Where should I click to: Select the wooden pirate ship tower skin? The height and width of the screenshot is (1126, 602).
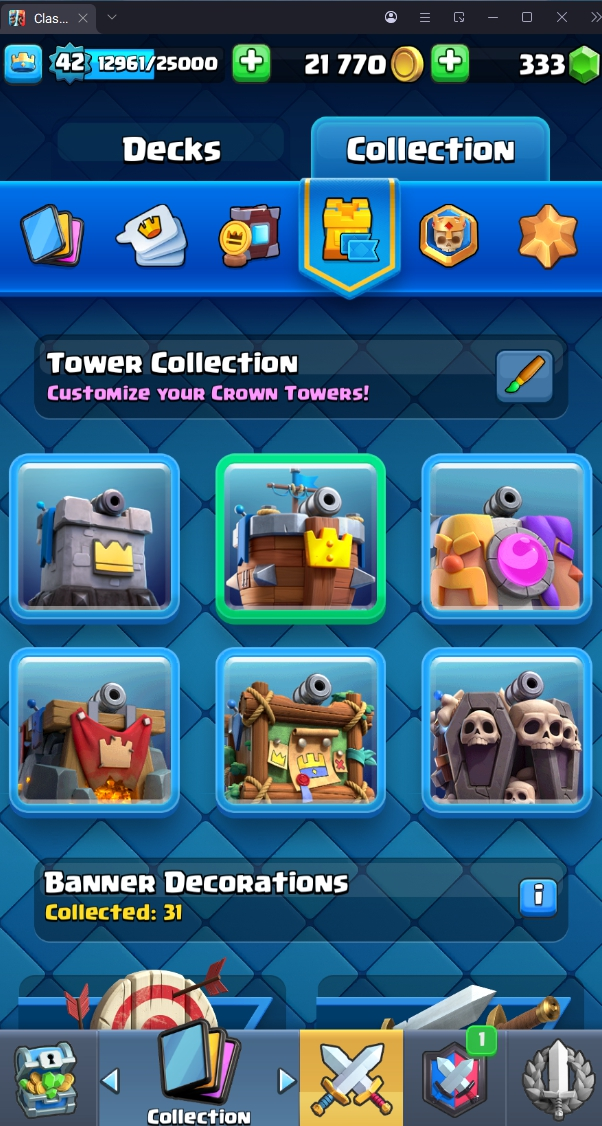(x=301, y=537)
